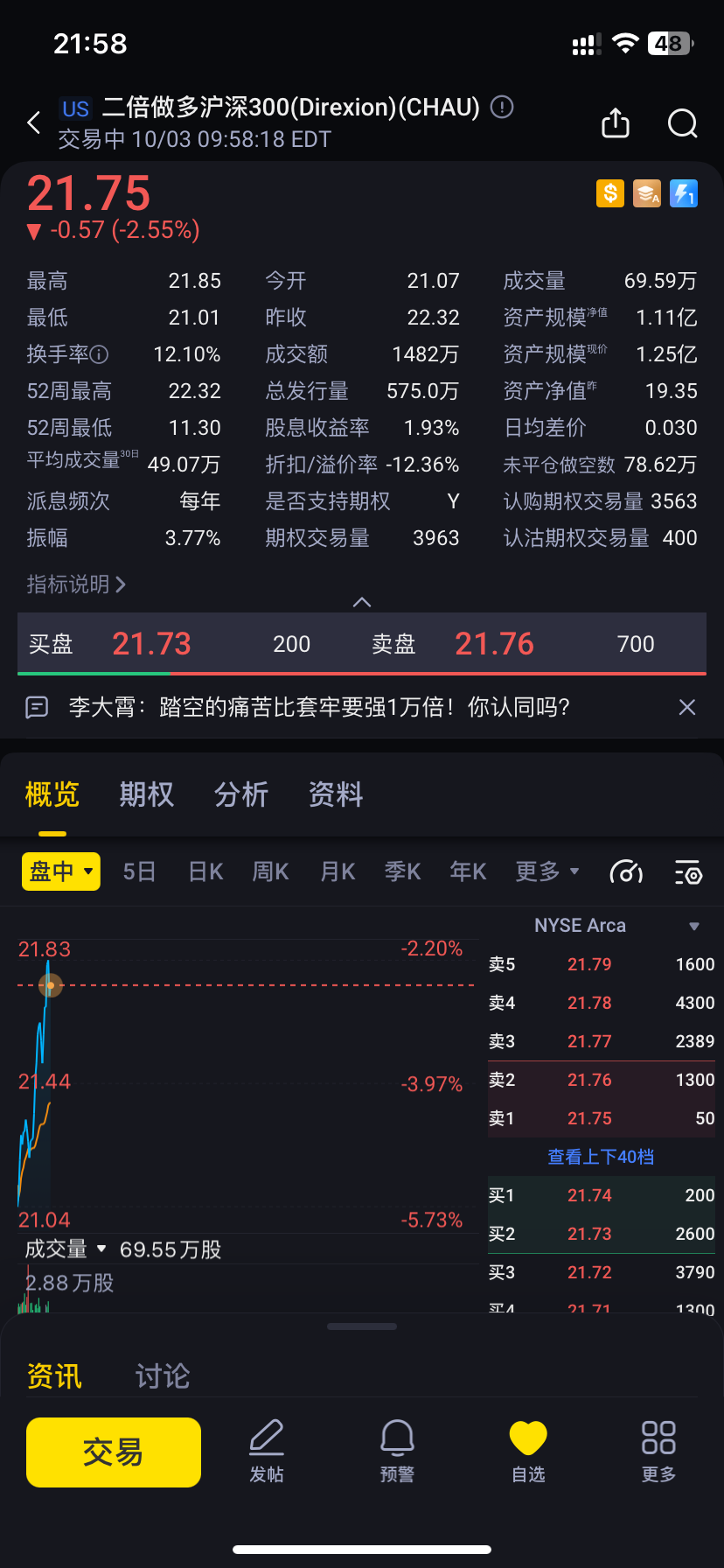Collapse the stock details panel chevron
The height and width of the screenshot is (1568, 724).
pos(361,602)
